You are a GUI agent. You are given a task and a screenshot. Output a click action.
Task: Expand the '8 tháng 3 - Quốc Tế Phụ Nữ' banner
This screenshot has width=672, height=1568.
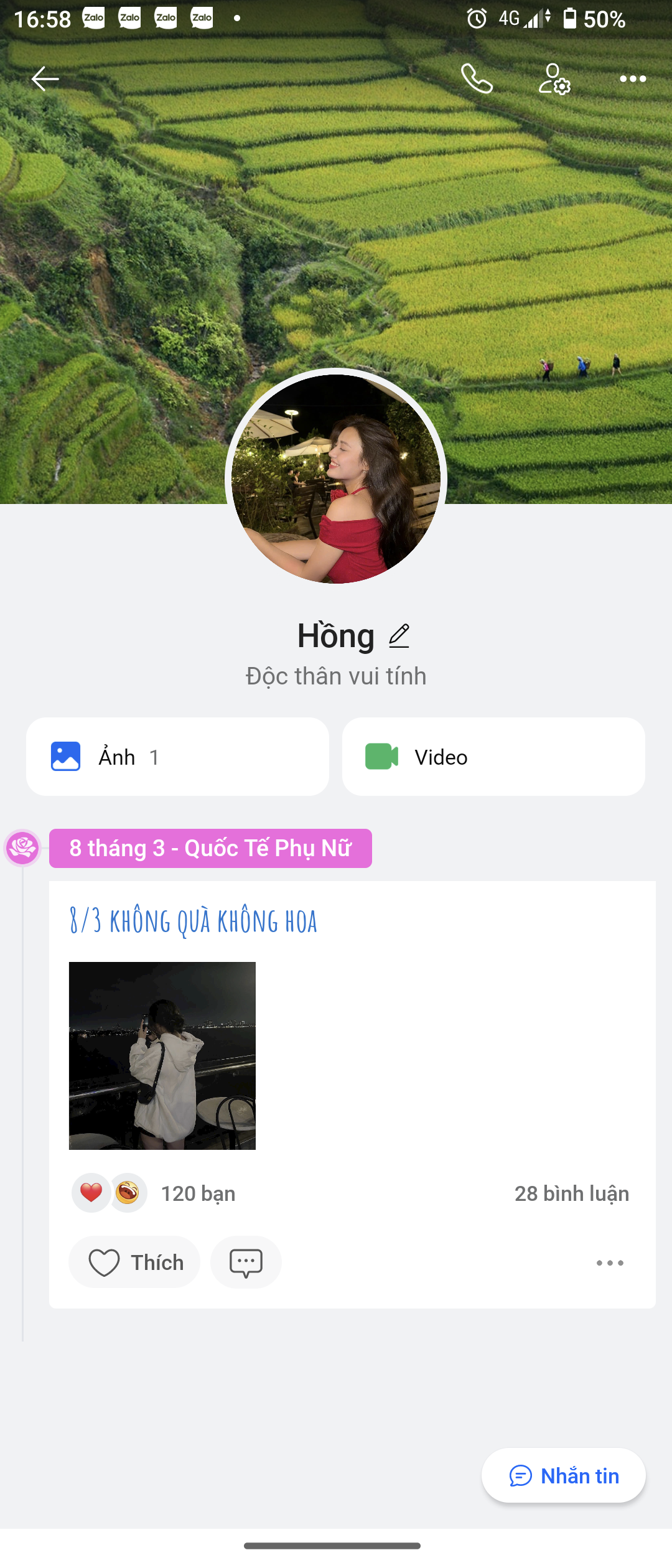tap(211, 847)
